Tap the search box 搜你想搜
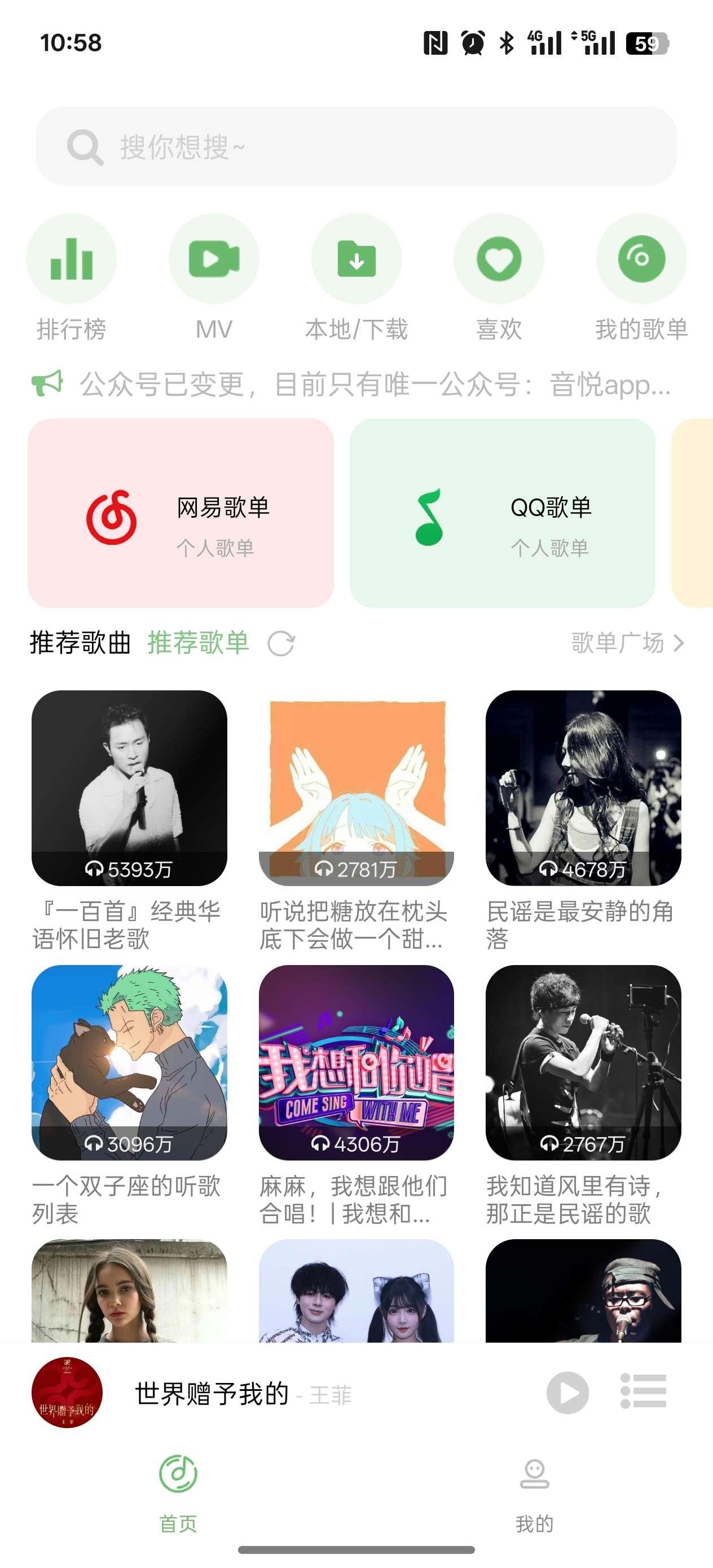The width and height of the screenshot is (713, 1568). click(x=356, y=146)
